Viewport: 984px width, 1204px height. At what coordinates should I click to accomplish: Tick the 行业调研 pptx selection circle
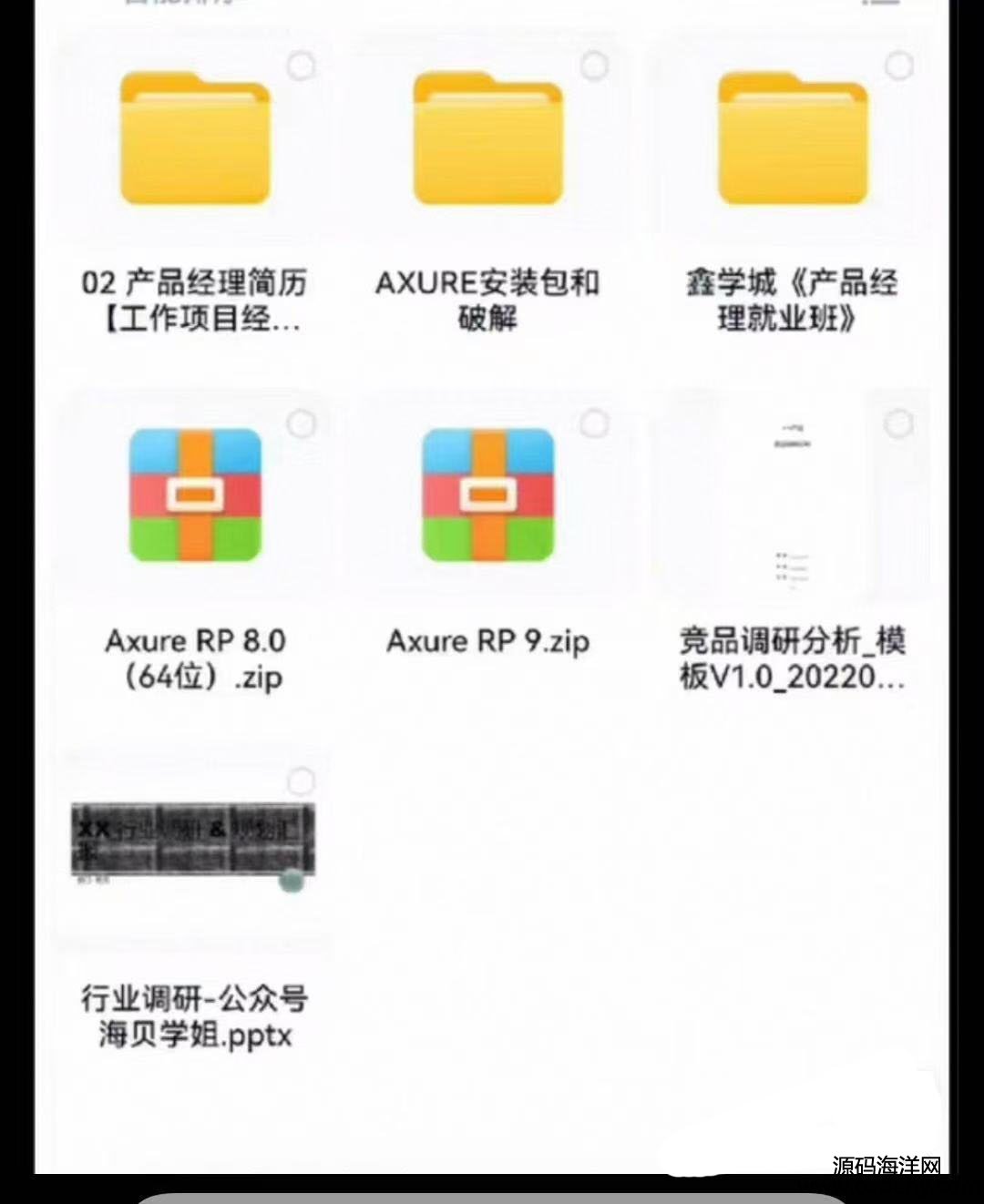pos(301,781)
